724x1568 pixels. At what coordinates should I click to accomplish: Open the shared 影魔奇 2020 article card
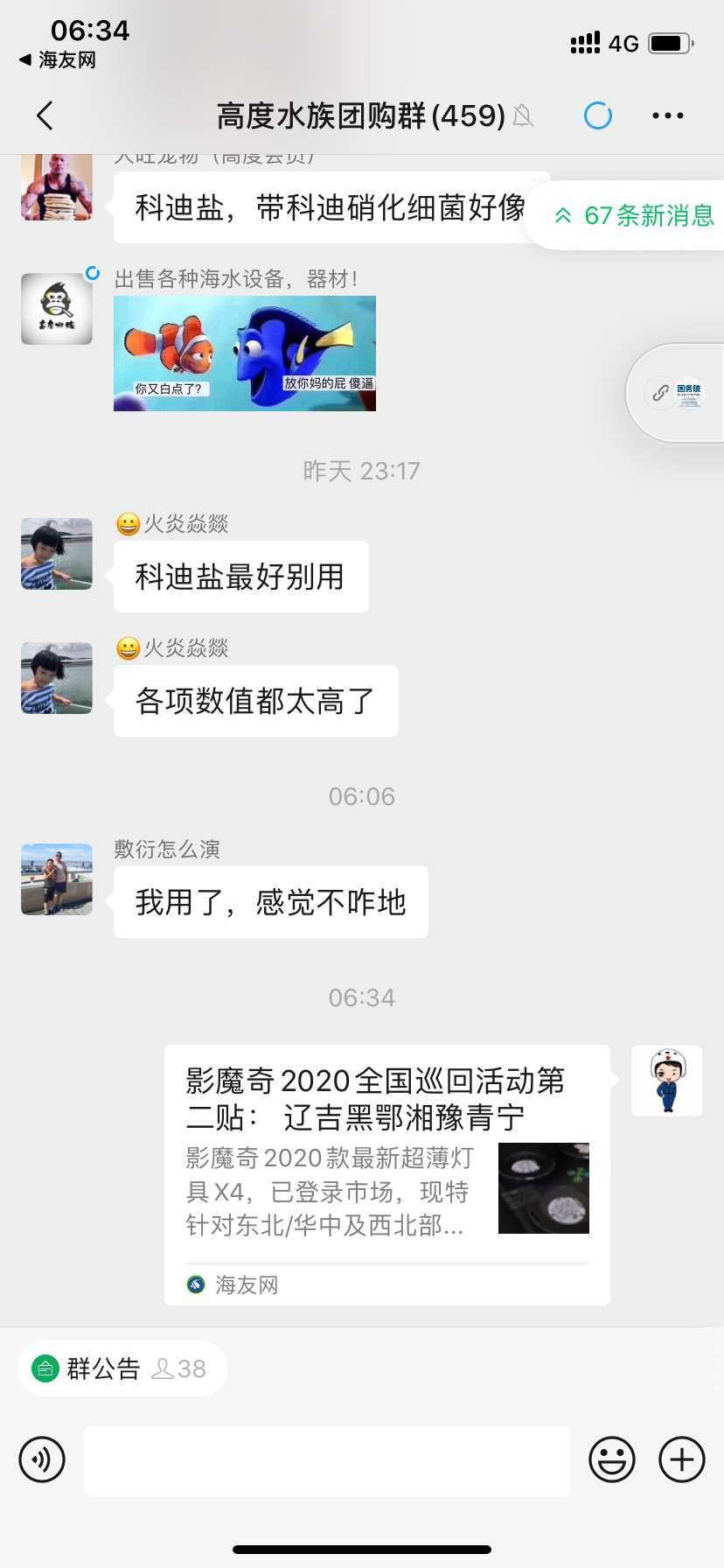(x=386, y=1174)
